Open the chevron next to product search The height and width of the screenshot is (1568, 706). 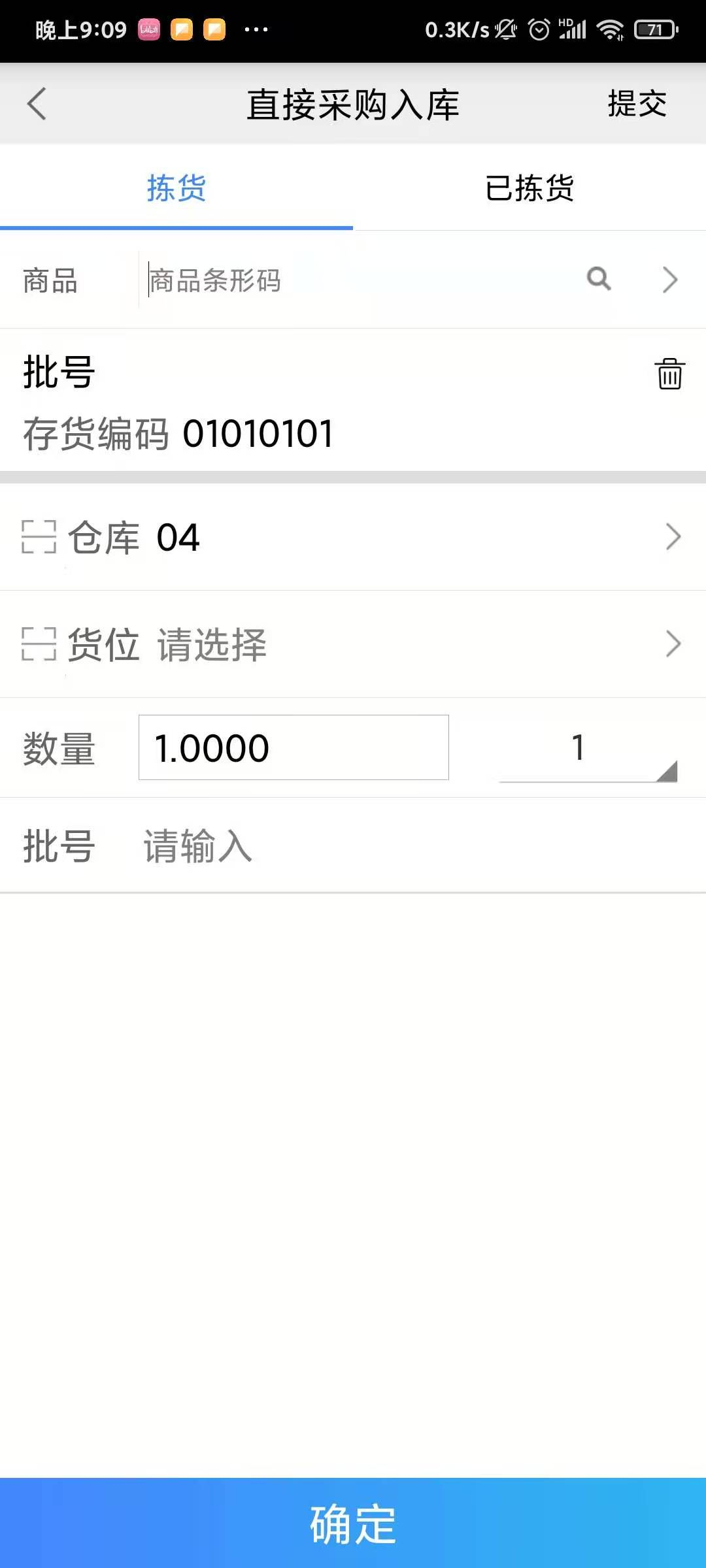click(670, 280)
